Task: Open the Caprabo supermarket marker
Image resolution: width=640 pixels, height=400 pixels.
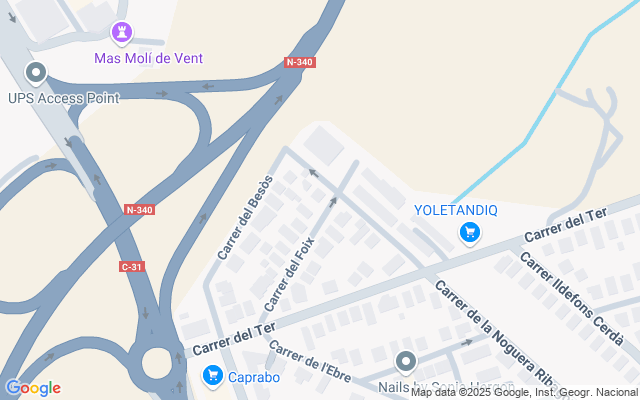Action: (212, 376)
